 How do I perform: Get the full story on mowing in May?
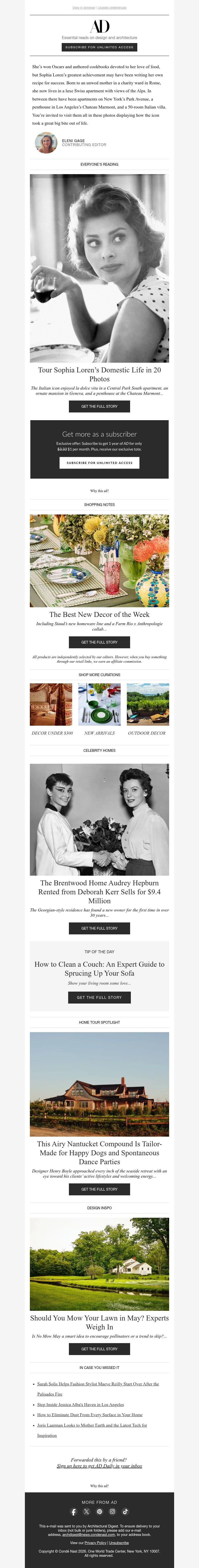click(99, 1349)
